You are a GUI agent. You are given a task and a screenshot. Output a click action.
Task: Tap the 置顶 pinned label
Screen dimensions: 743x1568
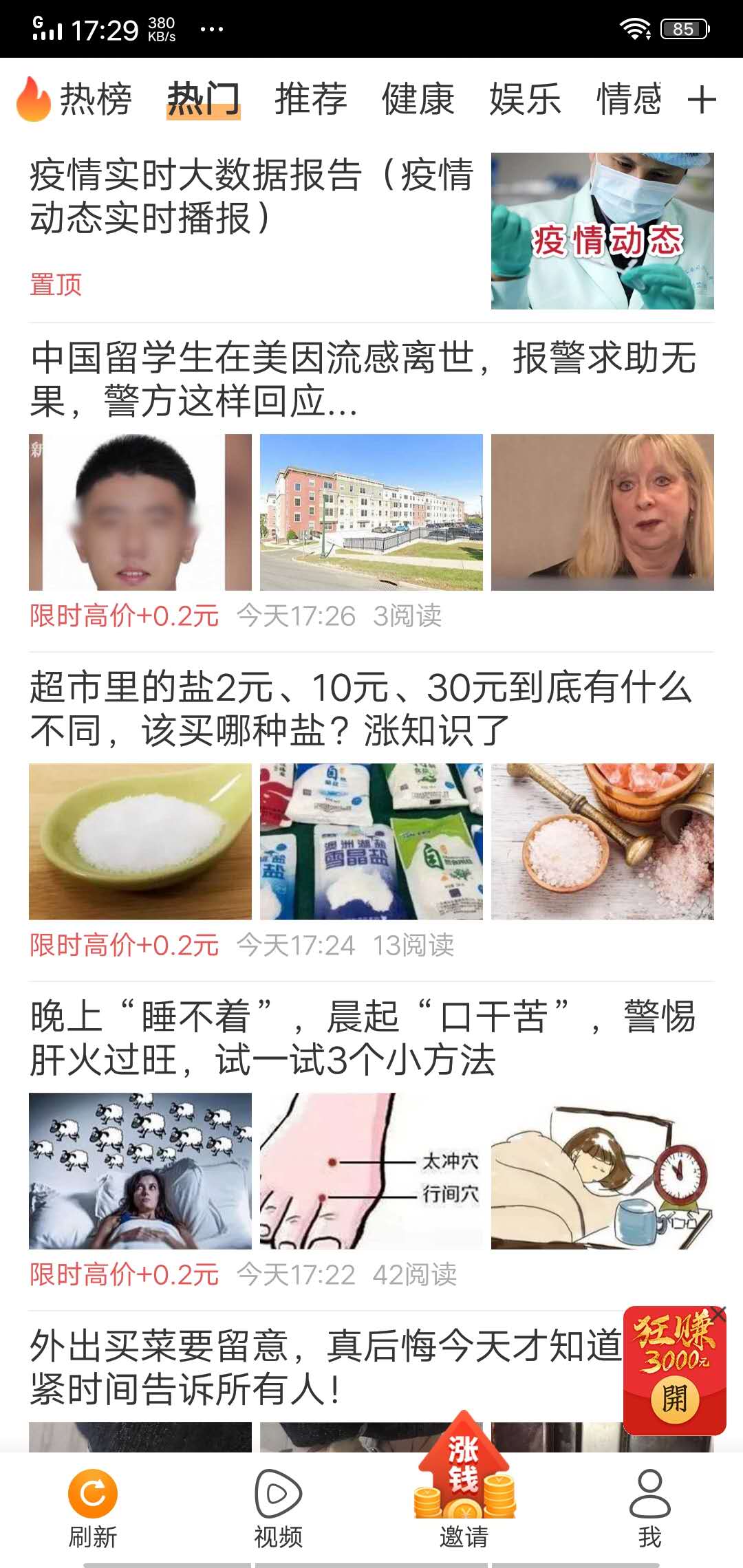(x=55, y=284)
